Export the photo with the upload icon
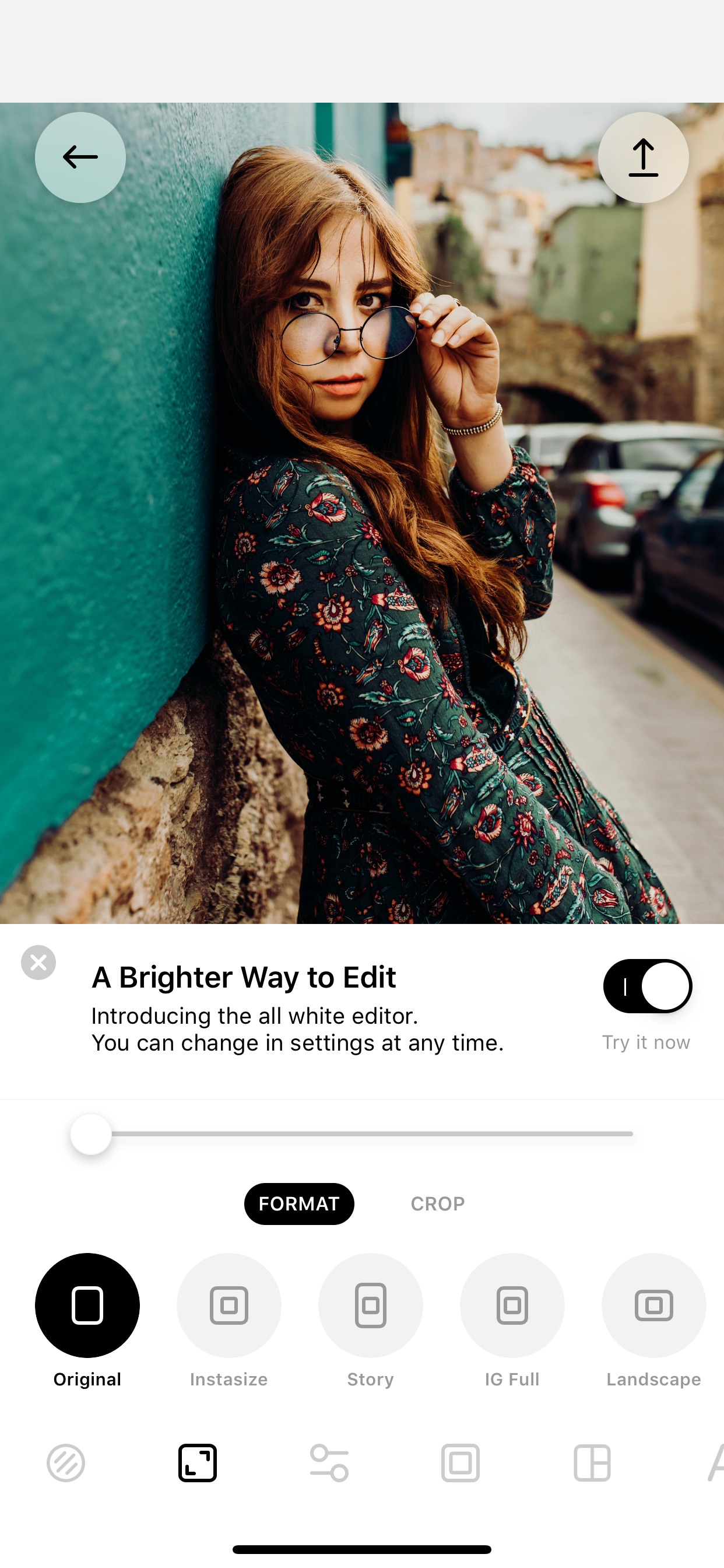This screenshot has width=724, height=1568. click(643, 157)
